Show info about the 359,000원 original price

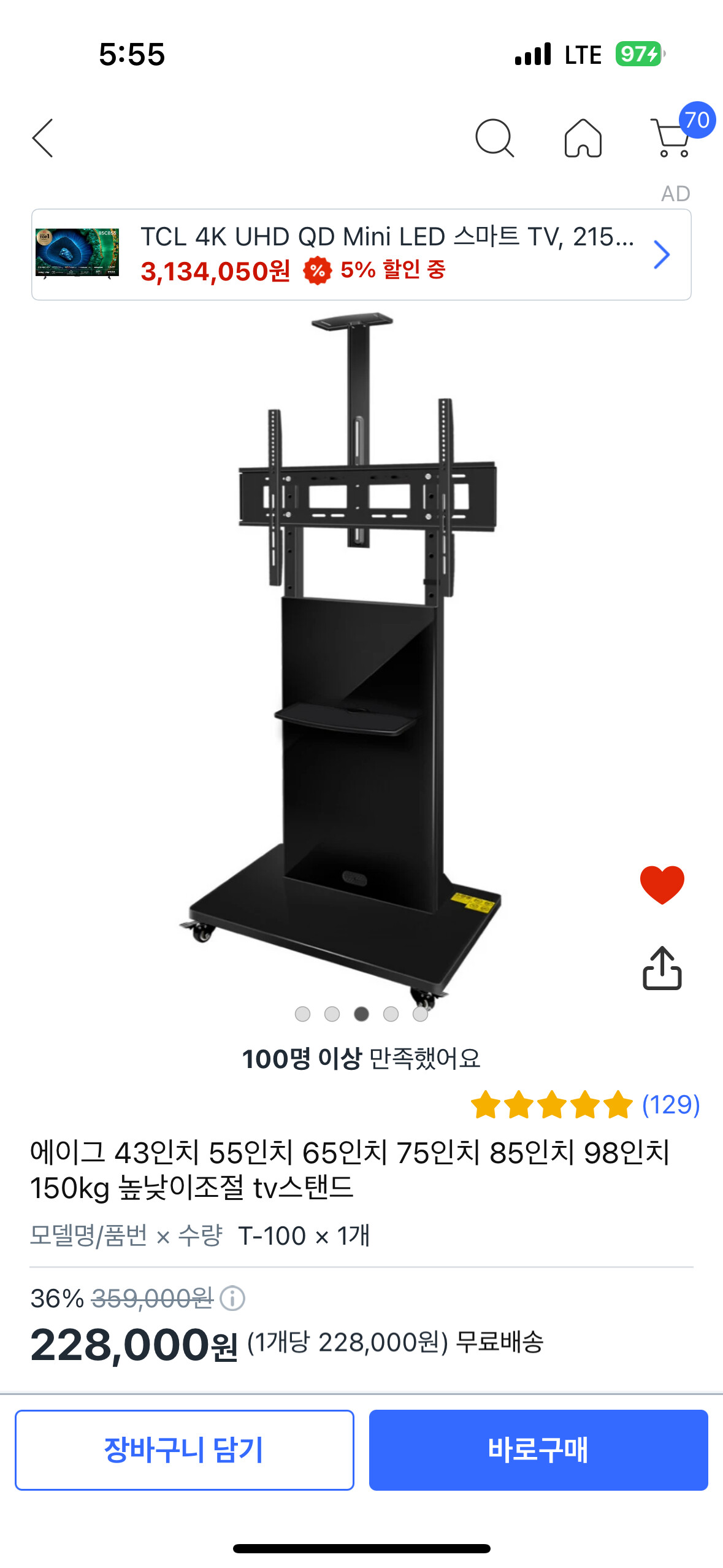(232, 1298)
